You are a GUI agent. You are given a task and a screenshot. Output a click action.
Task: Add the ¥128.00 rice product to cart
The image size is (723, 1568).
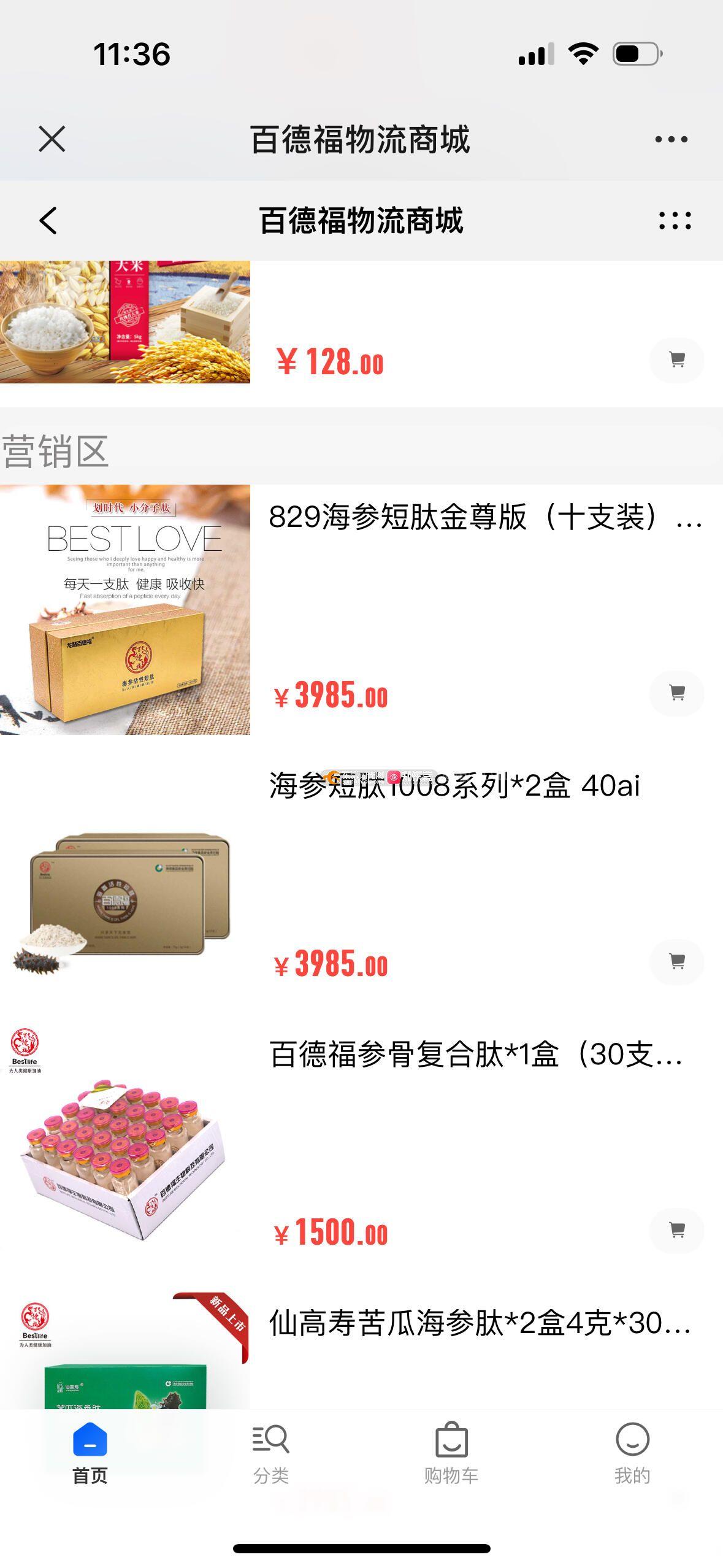tap(676, 360)
